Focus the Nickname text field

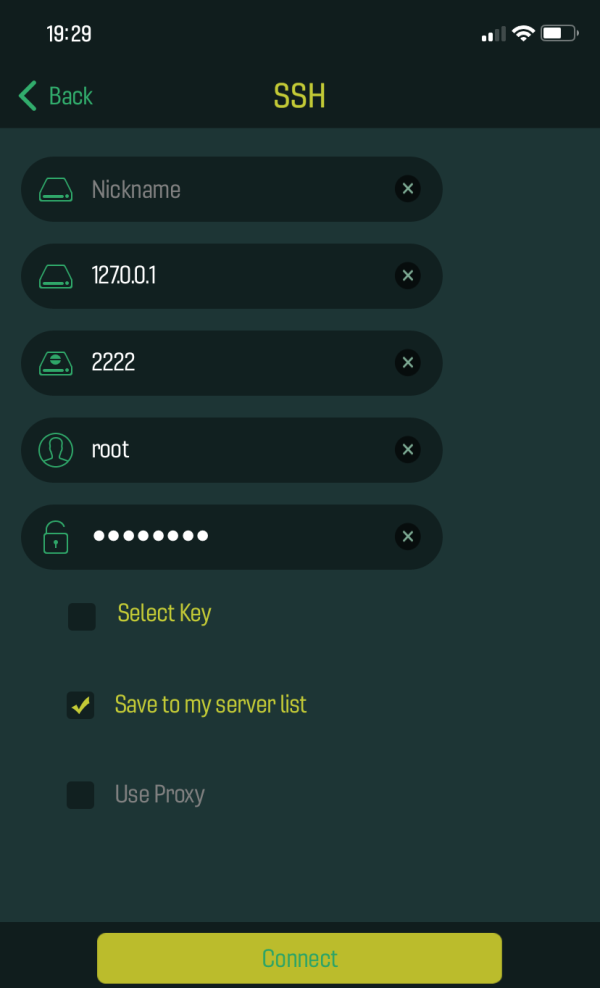pos(235,189)
